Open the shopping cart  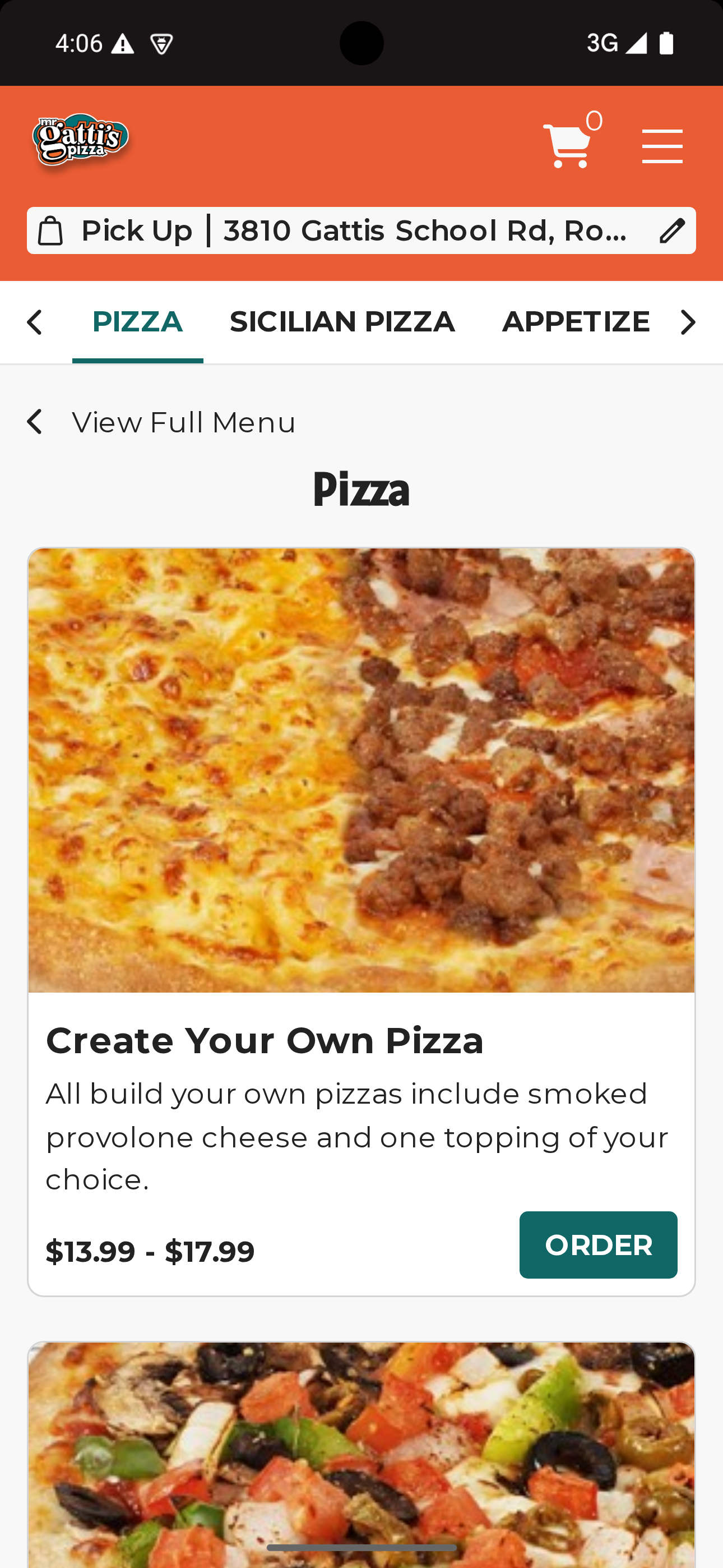click(x=567, y=145)
